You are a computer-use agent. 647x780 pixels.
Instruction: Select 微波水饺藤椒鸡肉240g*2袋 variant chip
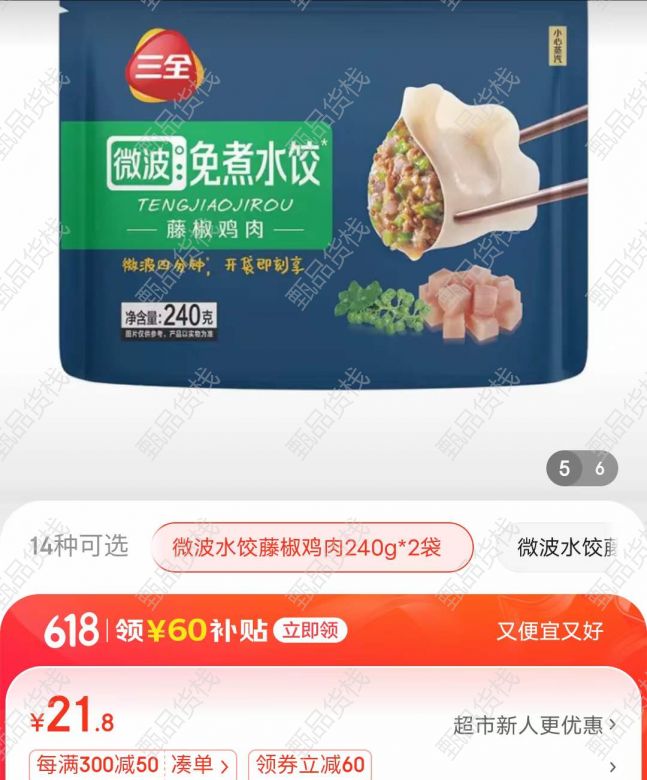(311, 547)
